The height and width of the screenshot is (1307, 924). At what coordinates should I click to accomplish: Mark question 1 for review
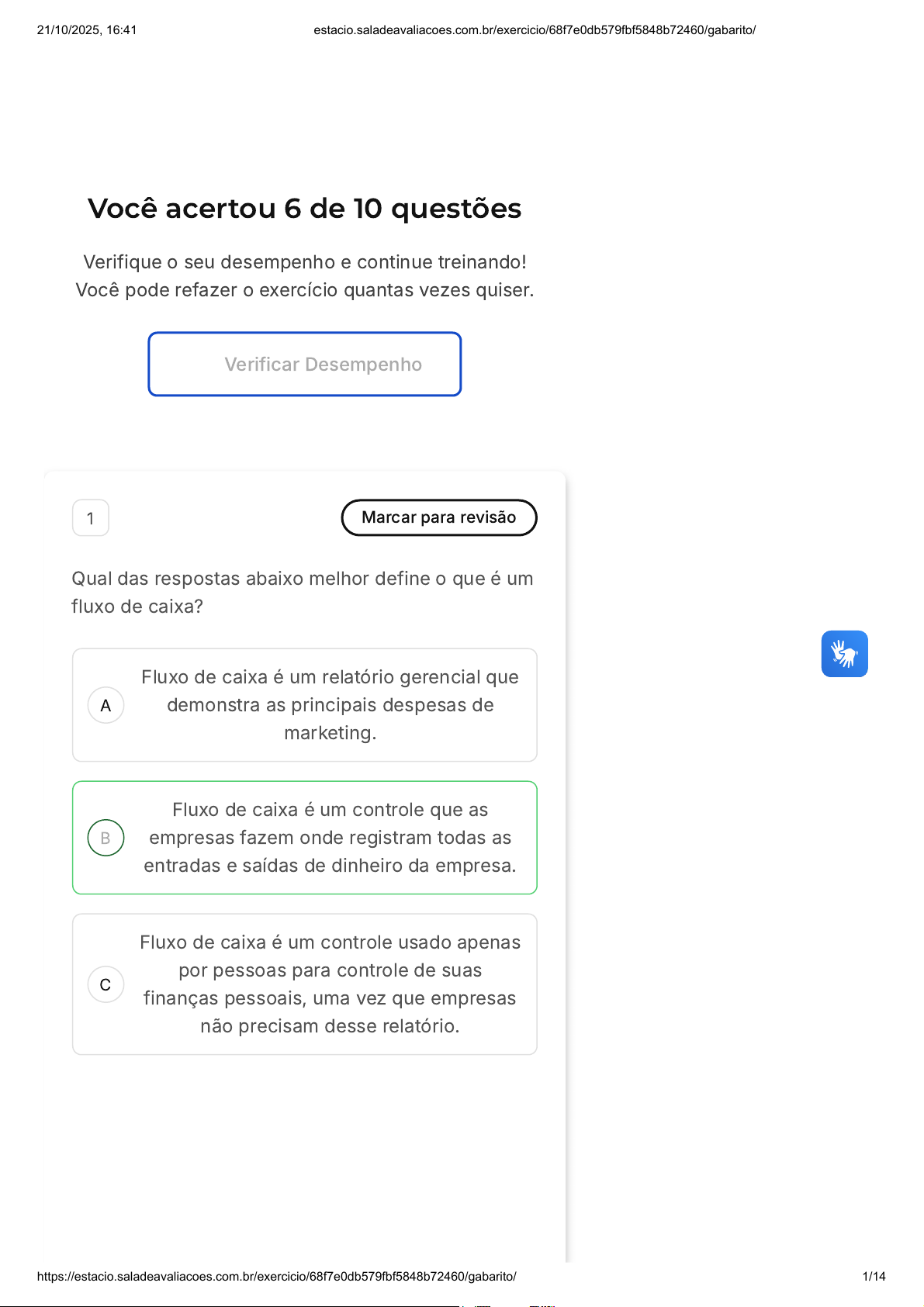(x=439, y=517)
